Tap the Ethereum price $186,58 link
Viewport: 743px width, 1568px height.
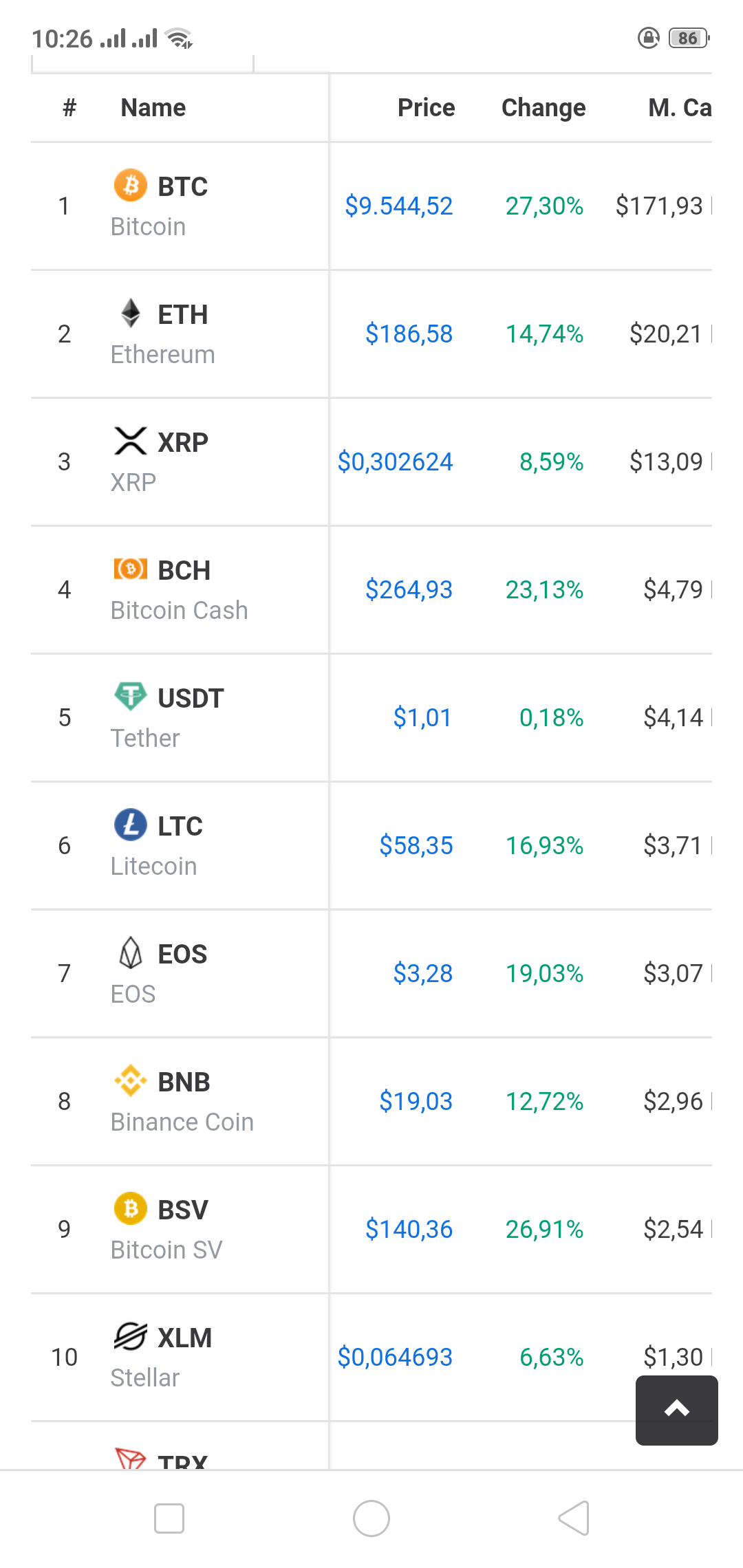409,334
